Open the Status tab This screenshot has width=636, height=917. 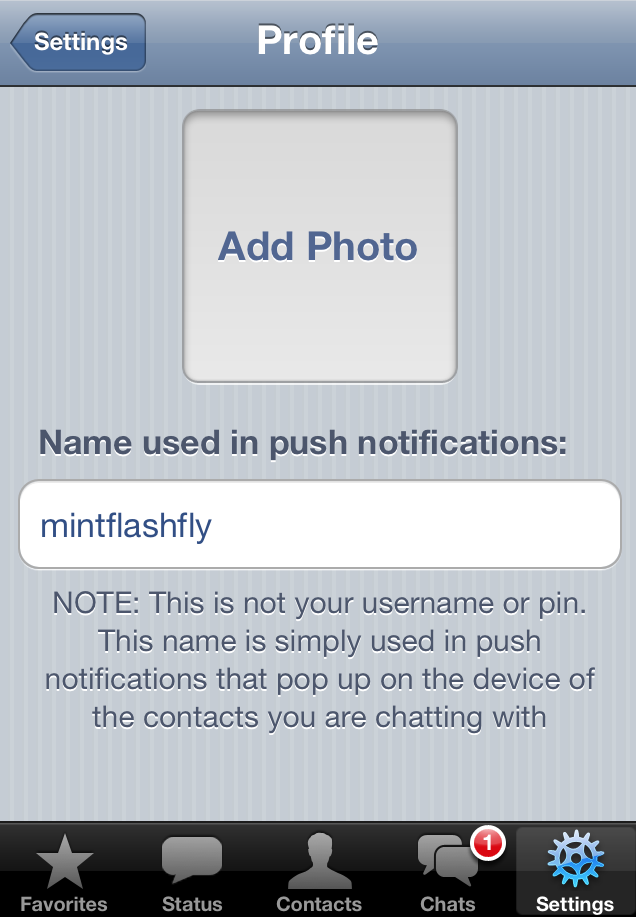[x=192, y=873]
